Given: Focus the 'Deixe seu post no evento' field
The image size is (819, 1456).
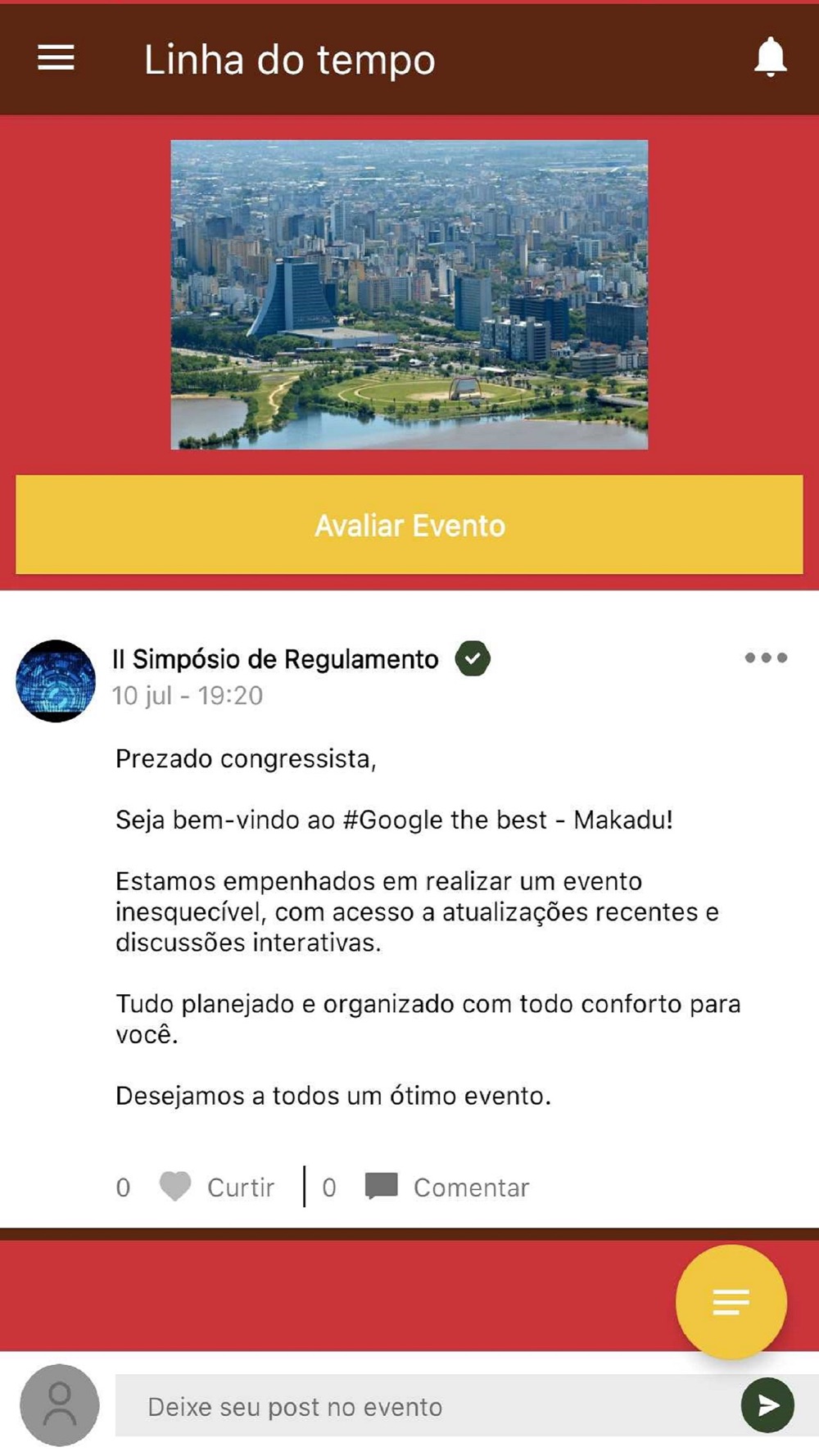Looking at the screenshot, I should pyautogui.click(x=426, y=1406).
